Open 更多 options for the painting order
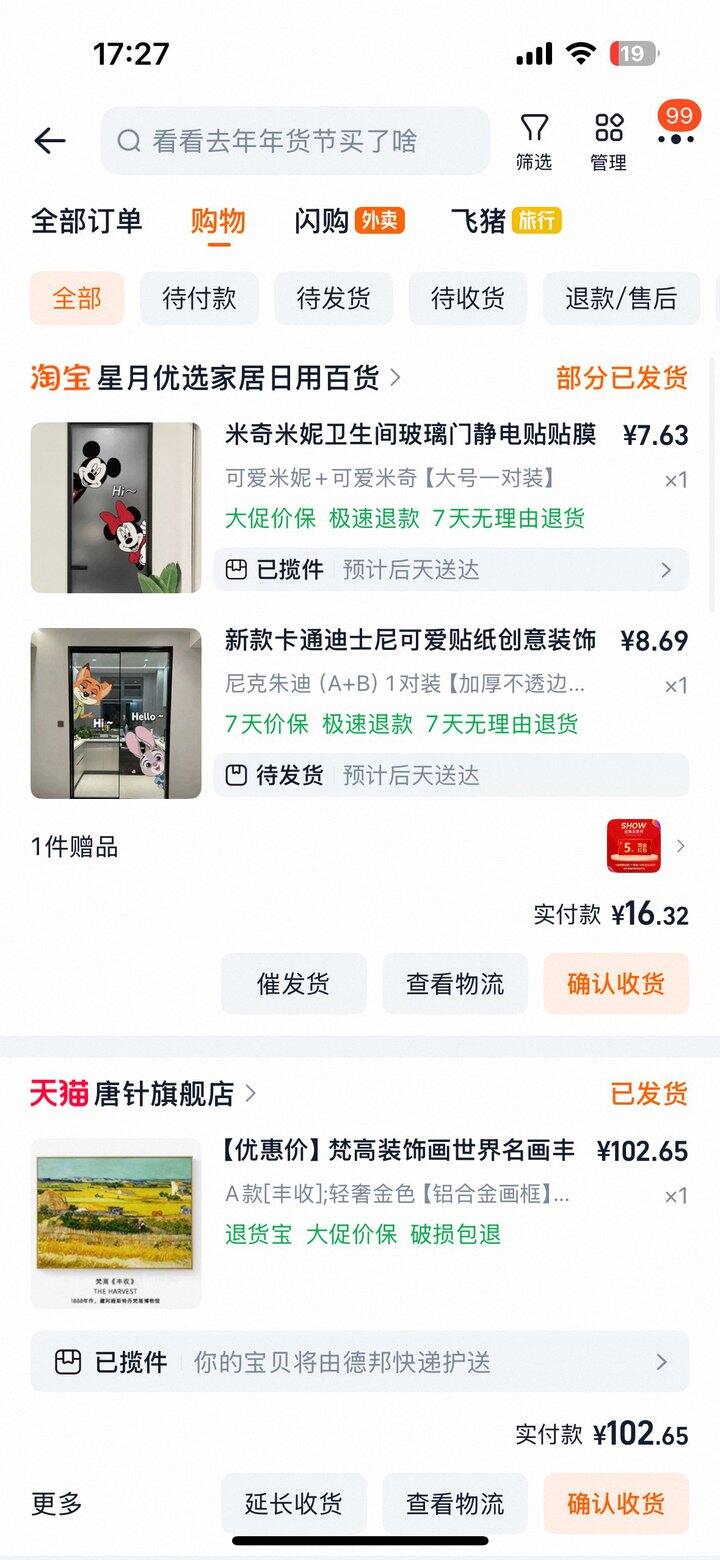Viewport: 720px width, 1560px height. pyautogui.click(x=57, y=1504)
